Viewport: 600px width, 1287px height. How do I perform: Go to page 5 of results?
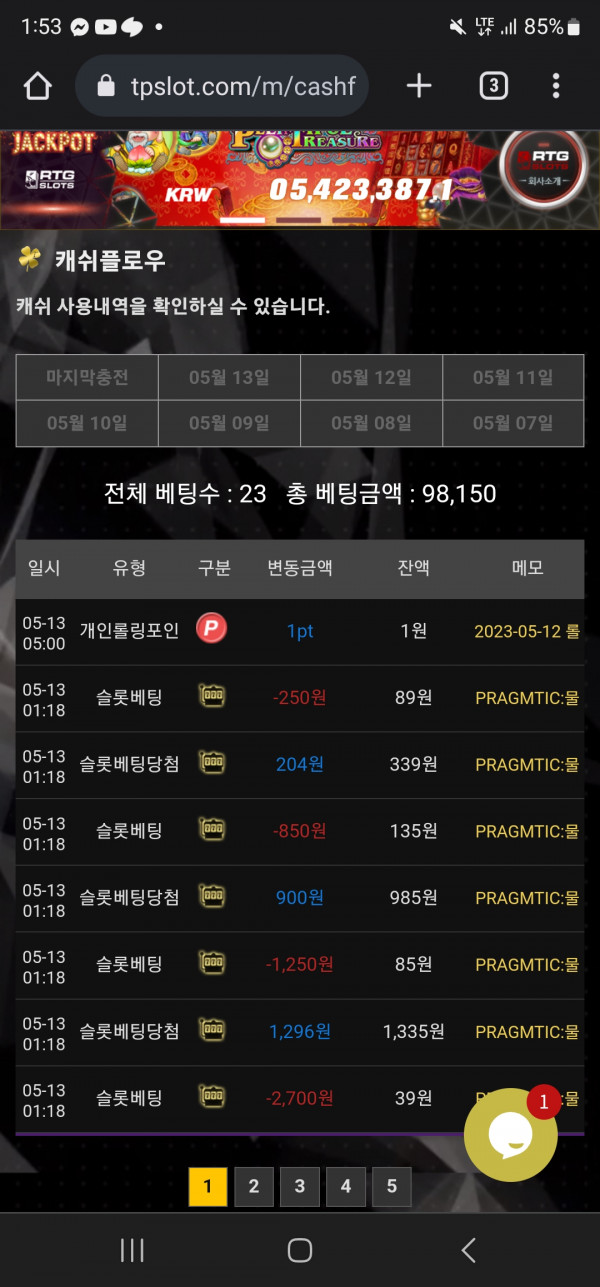392,1186
